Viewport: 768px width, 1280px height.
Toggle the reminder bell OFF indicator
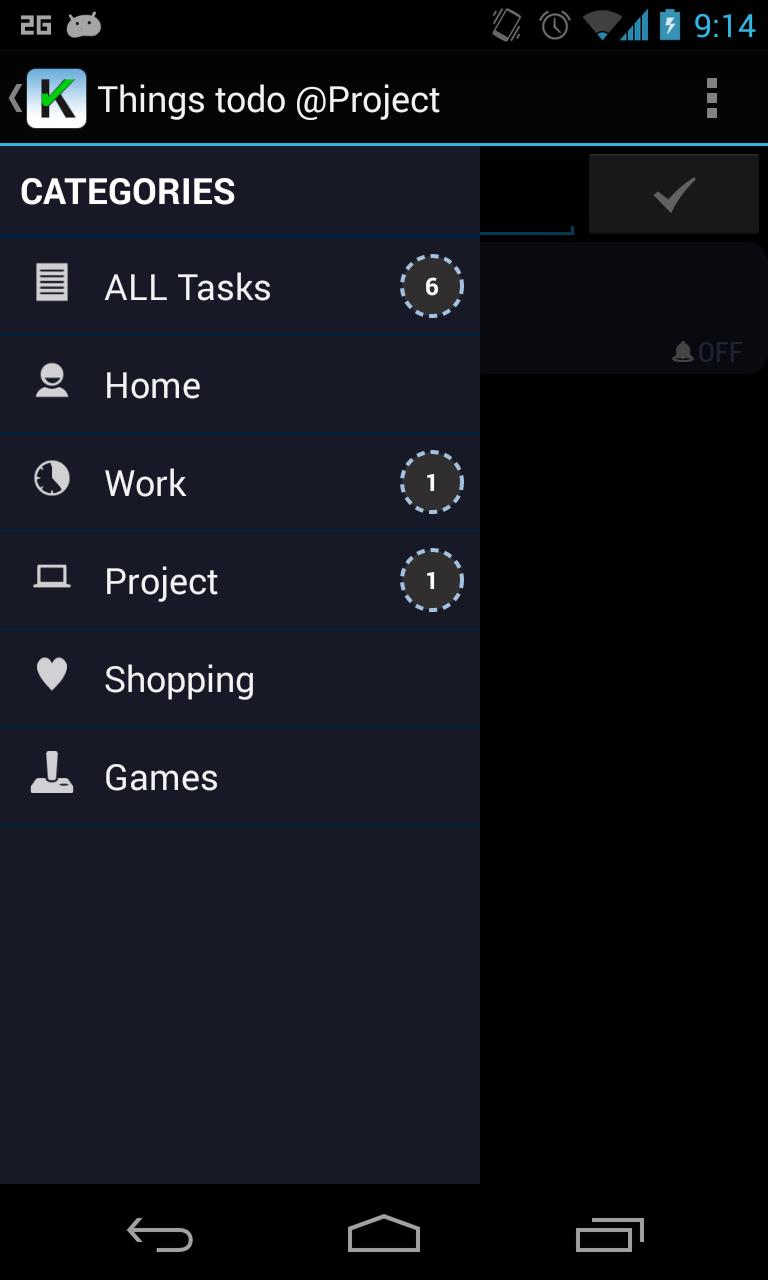[707, 352]
